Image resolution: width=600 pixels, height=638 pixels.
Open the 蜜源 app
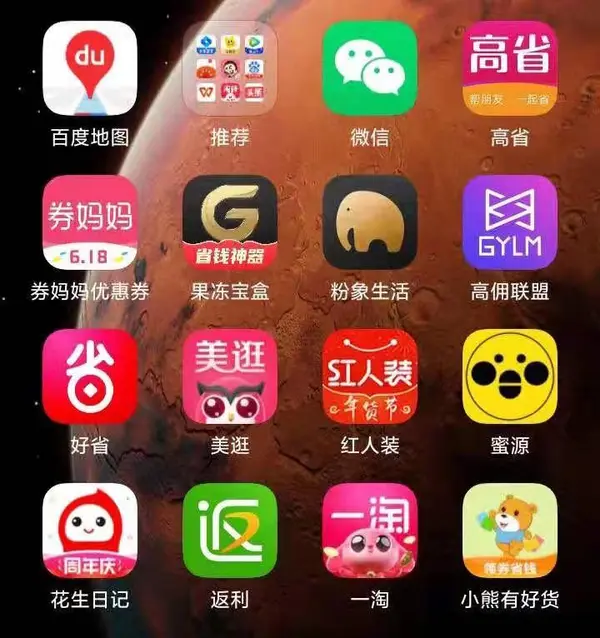(x=509, y=376)
